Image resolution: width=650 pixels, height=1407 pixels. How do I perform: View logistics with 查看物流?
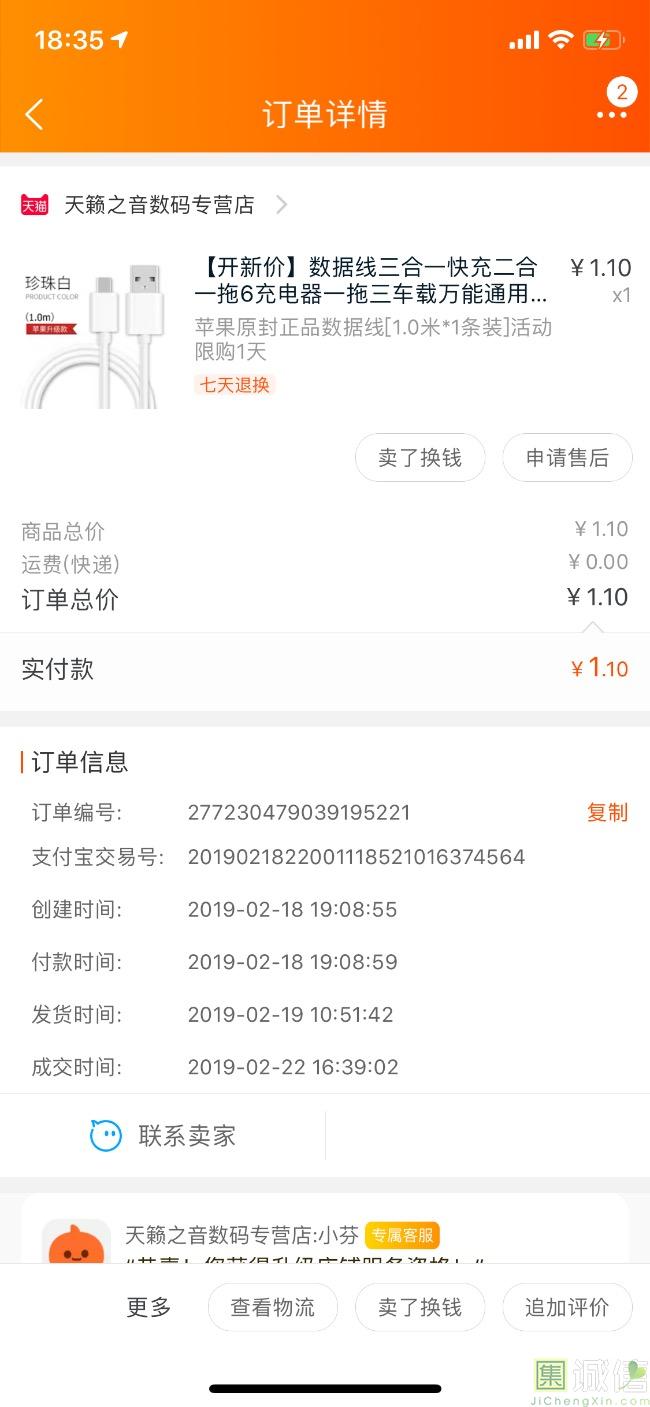click(x=273, y=1307)
